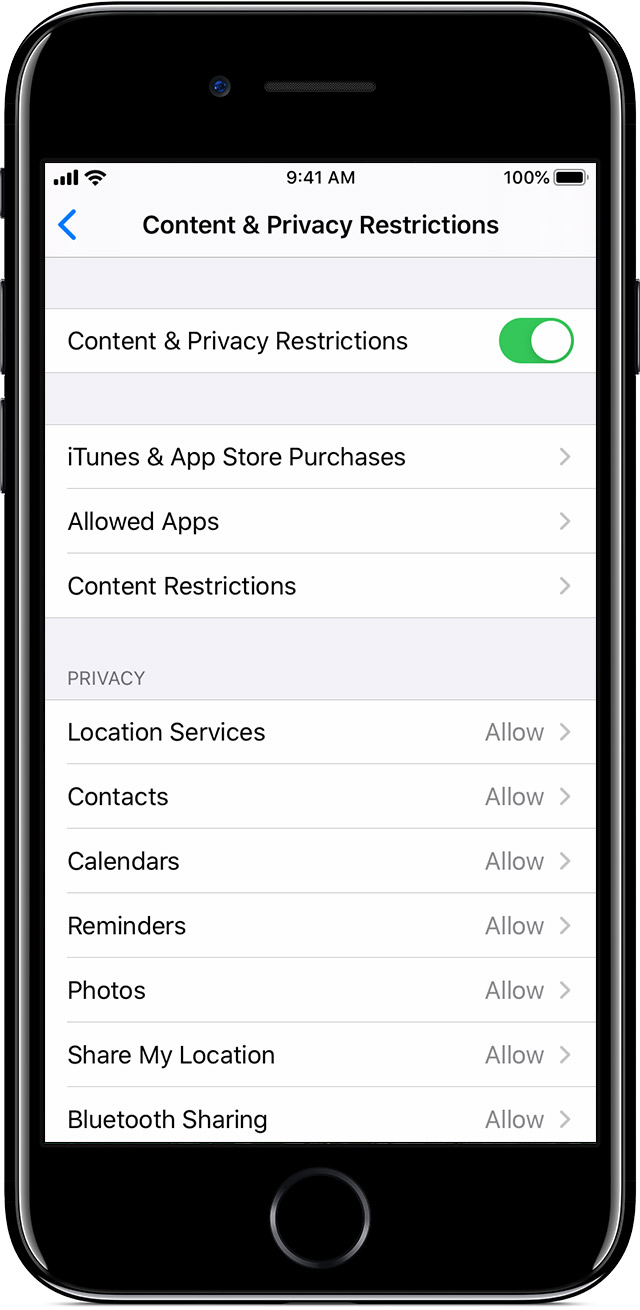
Task: Open Reminders privacy setting
Action: click(320, 926)
